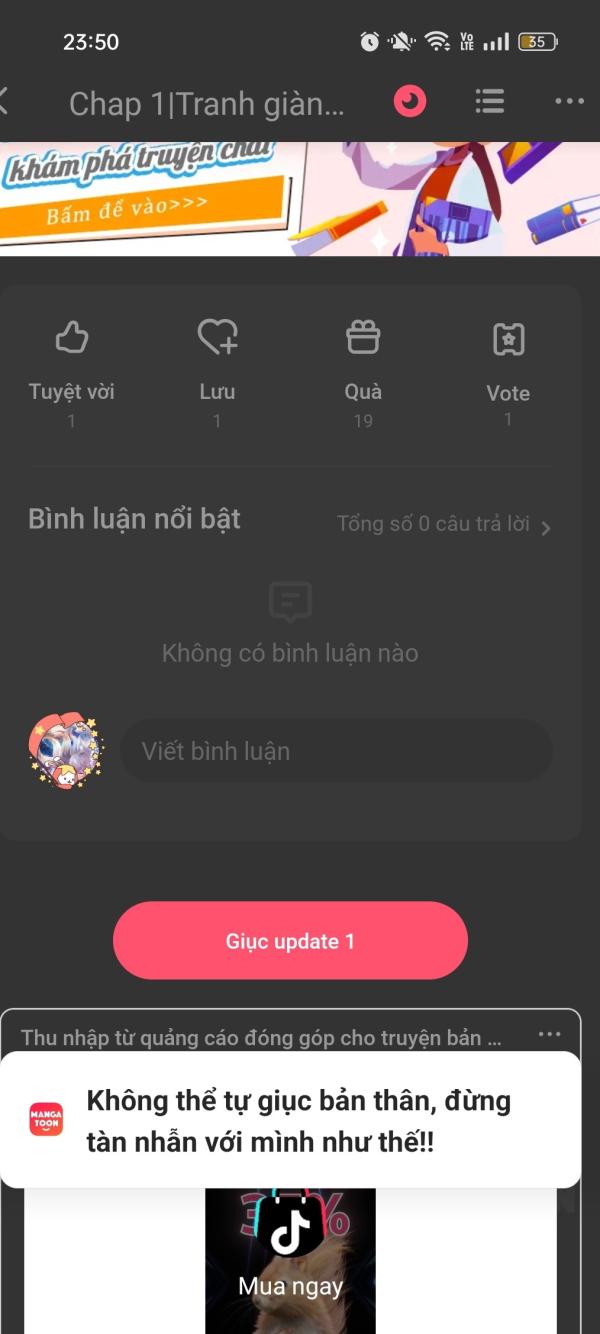The image size is (600, 1334).
Task: Focus the 'Viết bình luận' field
Action: (336, 751)
